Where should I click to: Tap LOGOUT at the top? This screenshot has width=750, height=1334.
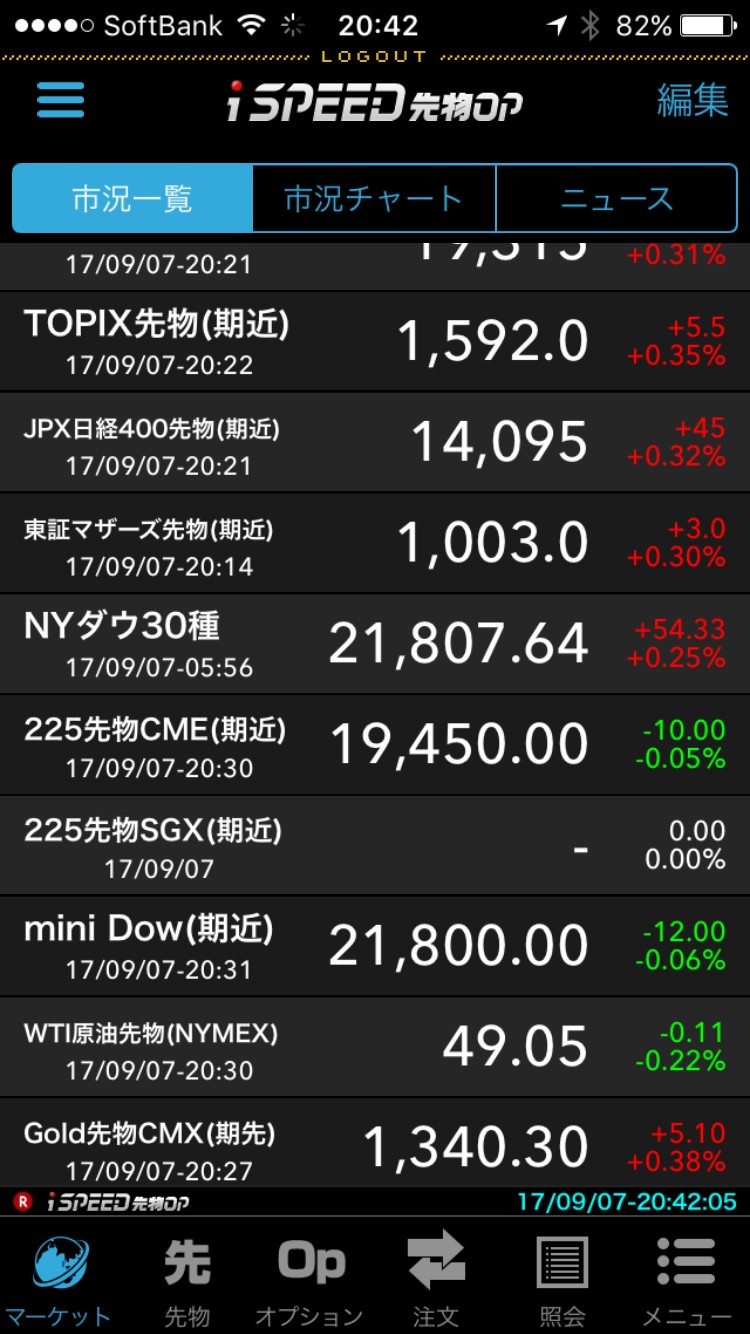click(x=374, y=57)
